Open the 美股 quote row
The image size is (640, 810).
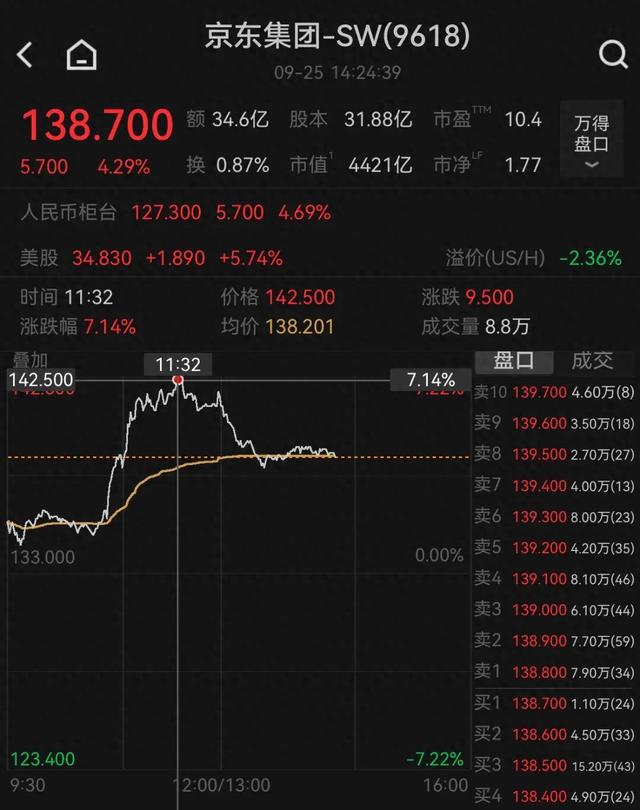(x=320, y=258)
